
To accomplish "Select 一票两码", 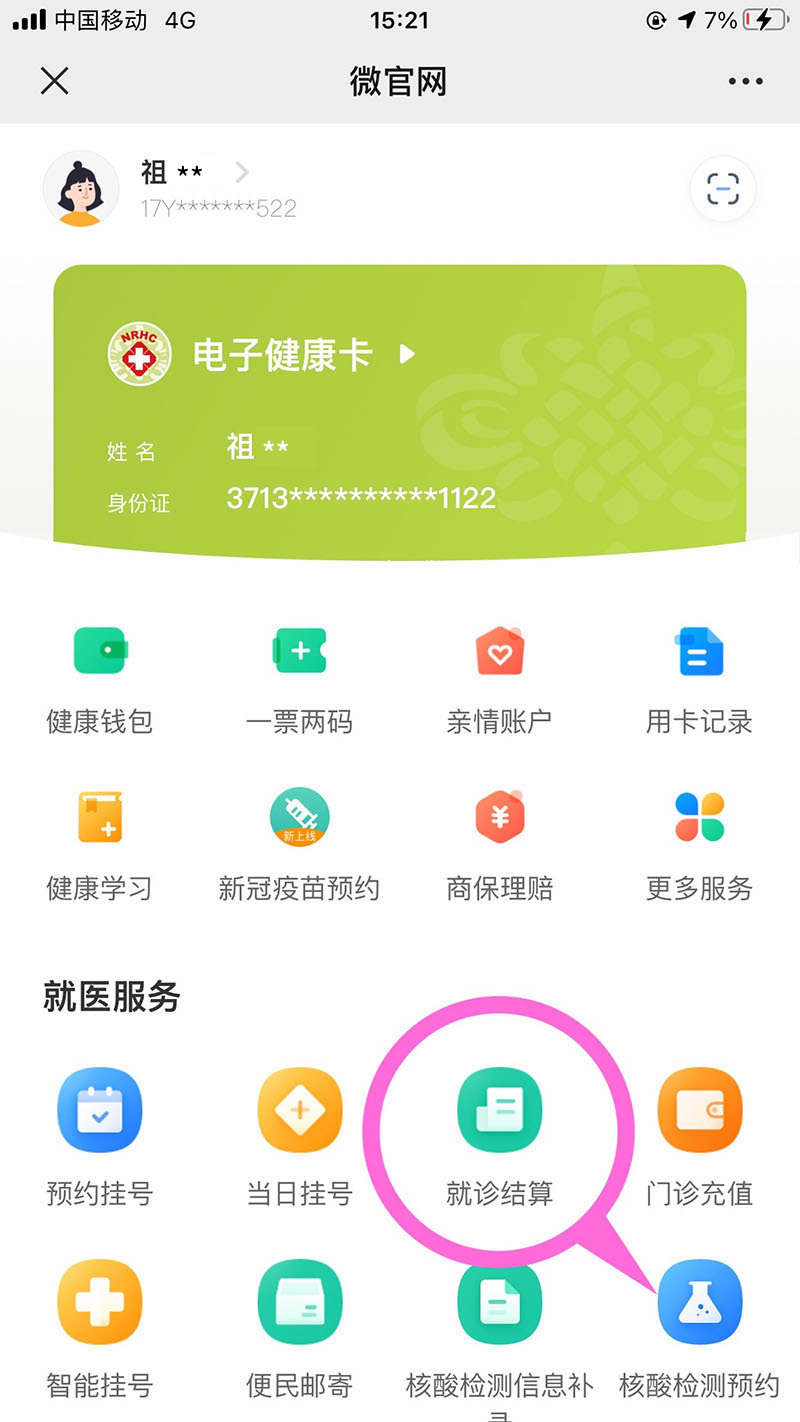I will click(x=300, y=678).
